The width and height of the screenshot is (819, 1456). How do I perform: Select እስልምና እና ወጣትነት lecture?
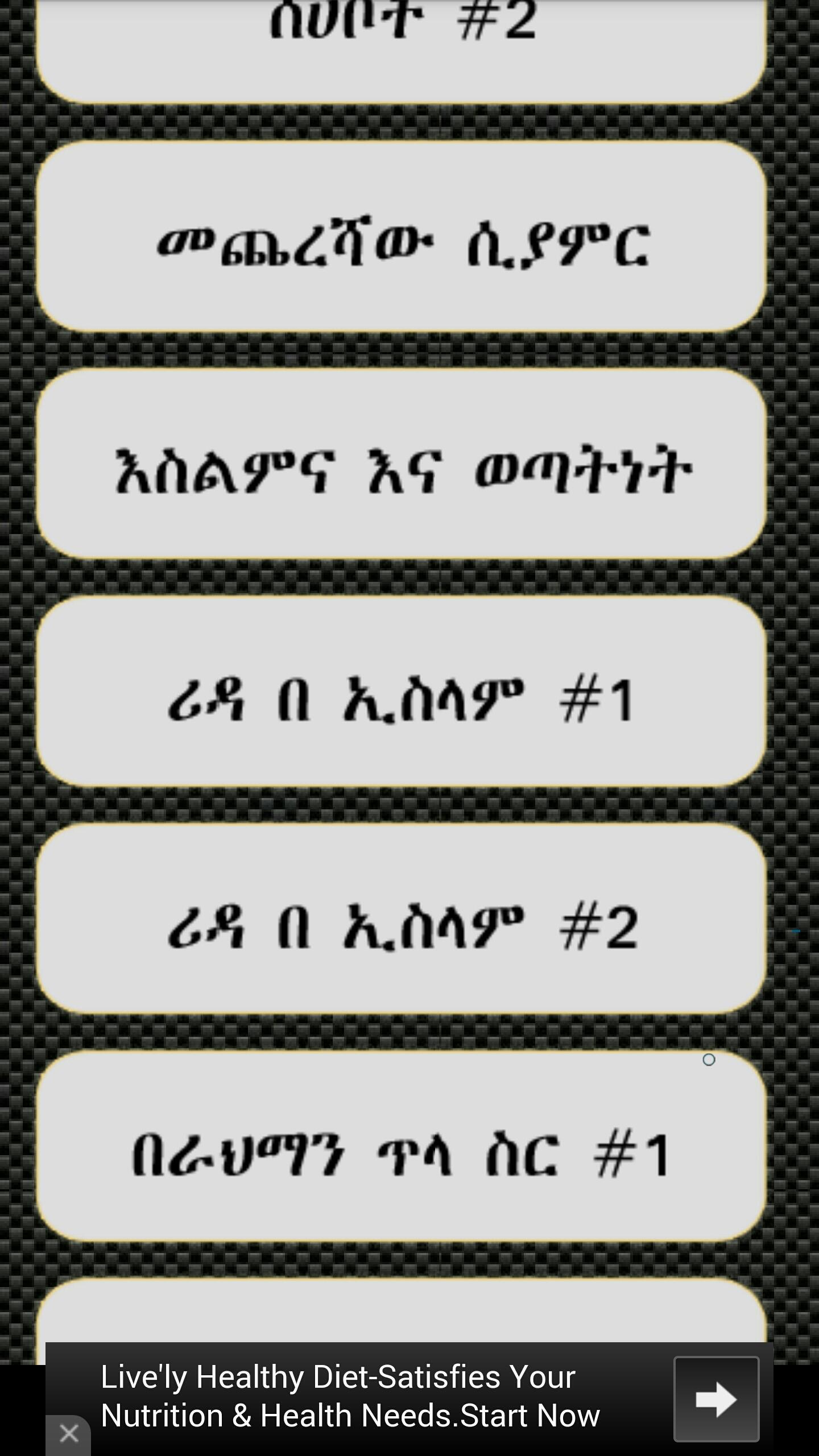point(401,464)
